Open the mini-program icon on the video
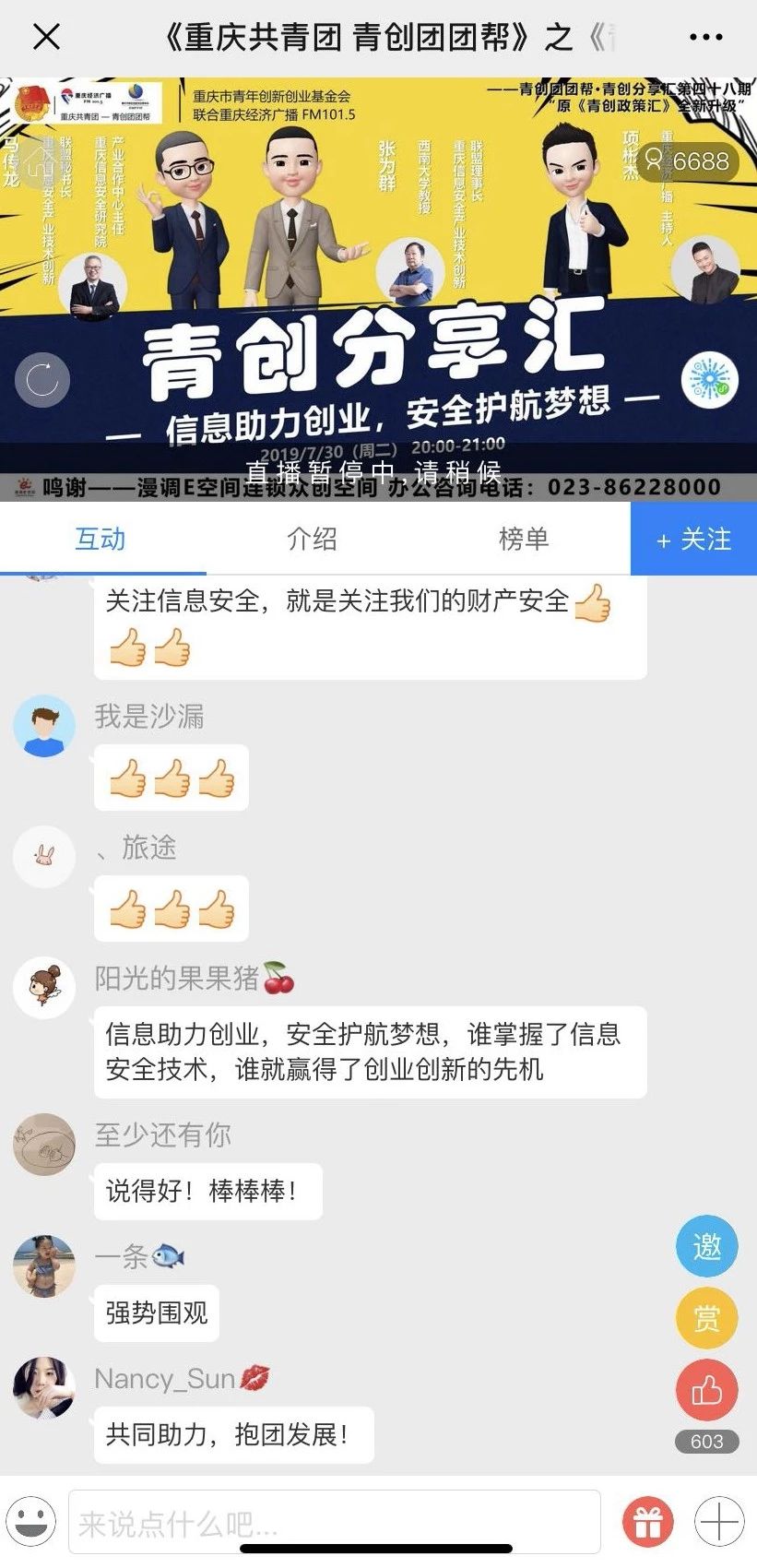 710,379
